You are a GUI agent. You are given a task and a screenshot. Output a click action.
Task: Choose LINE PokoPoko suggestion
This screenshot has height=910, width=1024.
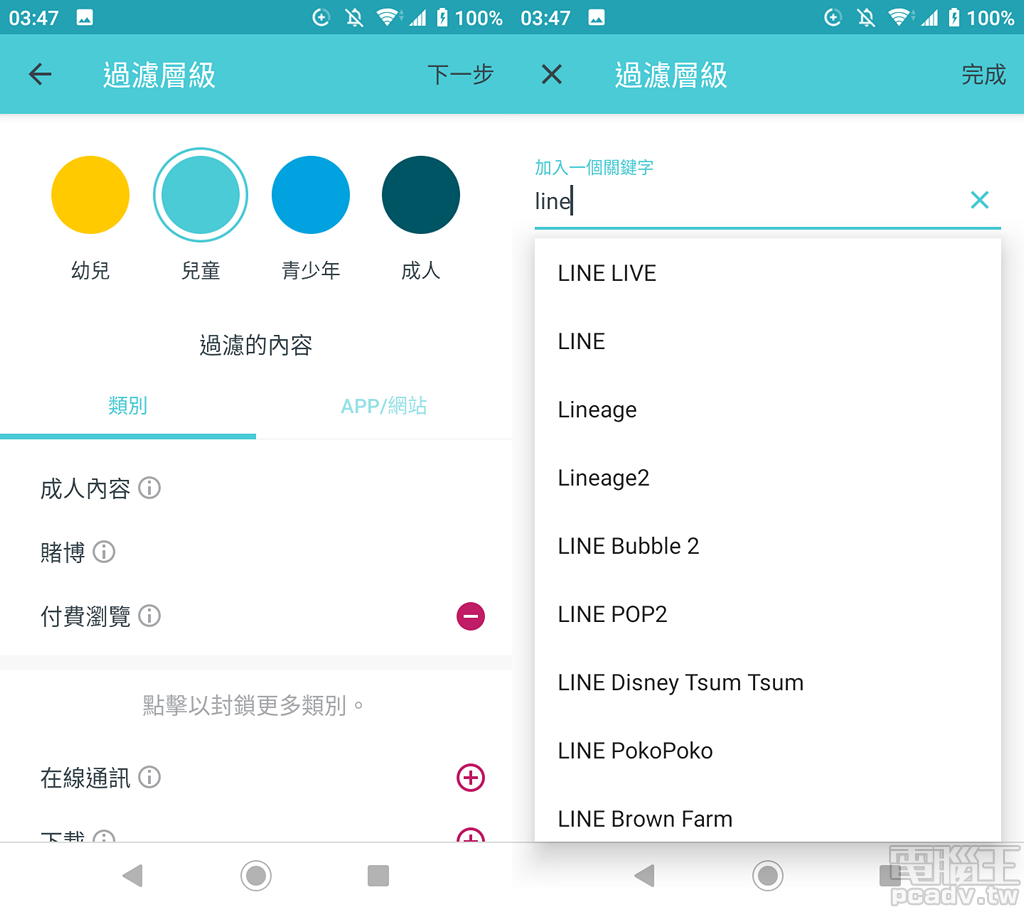point(635,751)
